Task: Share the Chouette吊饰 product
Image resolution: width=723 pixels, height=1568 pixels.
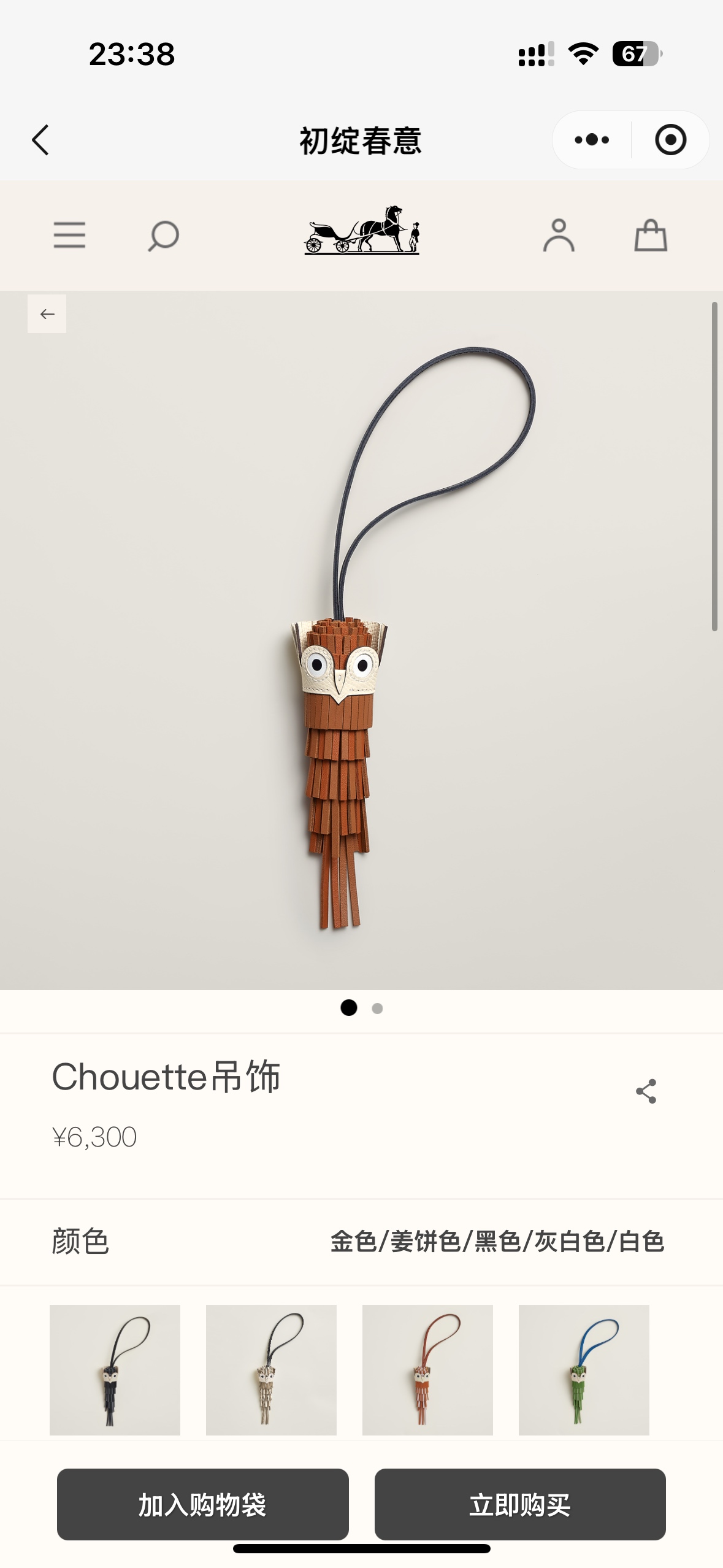Action: tap(646, 1091)
